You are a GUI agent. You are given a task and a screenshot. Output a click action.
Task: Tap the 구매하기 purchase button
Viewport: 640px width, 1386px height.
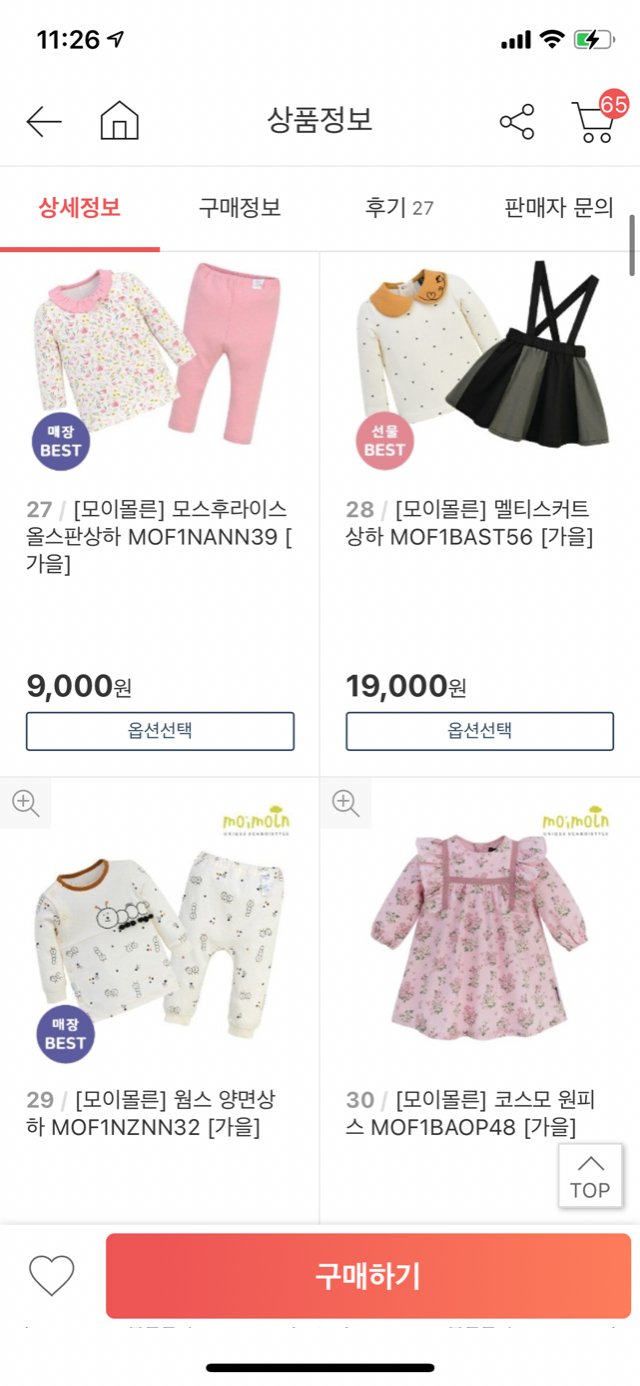point(368,1276)
